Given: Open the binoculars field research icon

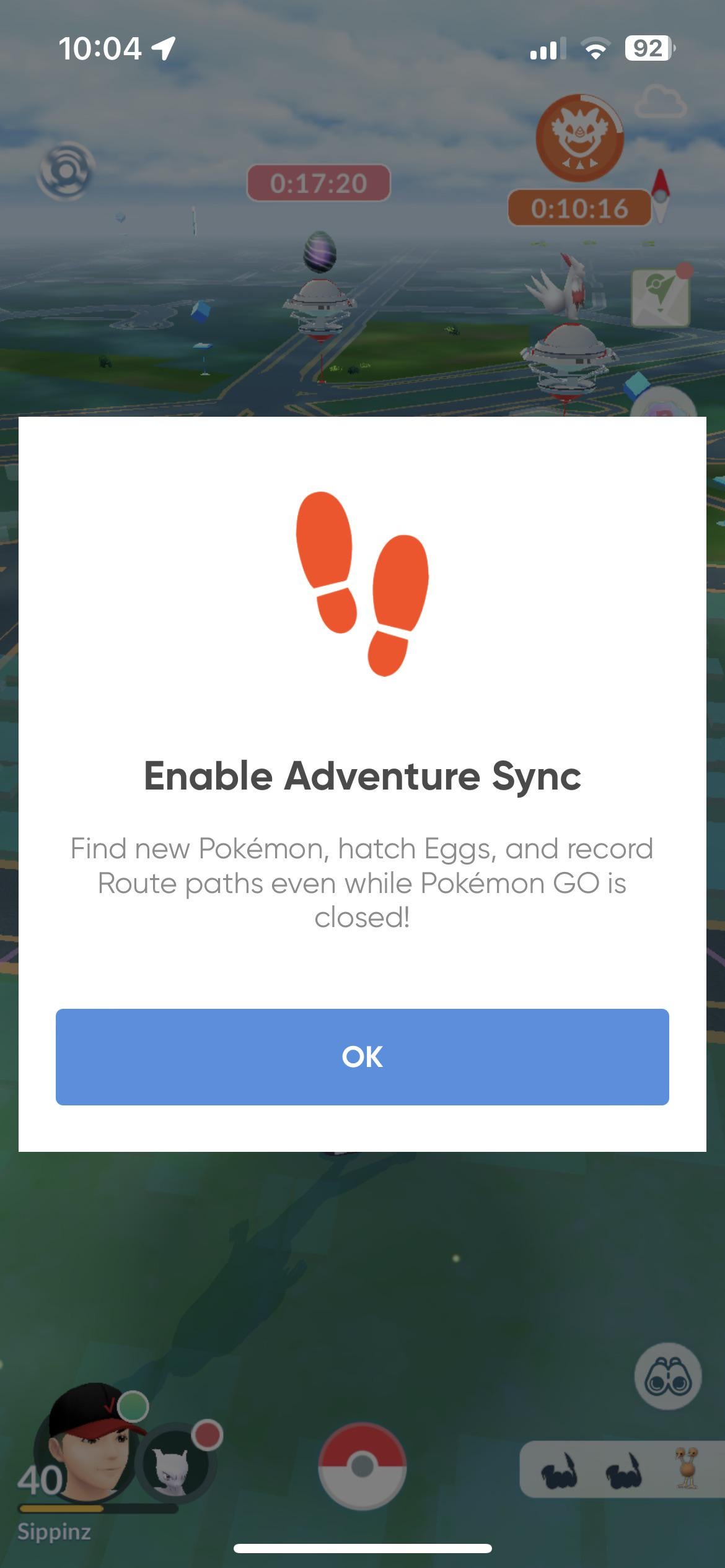Looking at the screenshot, I should point(668,1376).
